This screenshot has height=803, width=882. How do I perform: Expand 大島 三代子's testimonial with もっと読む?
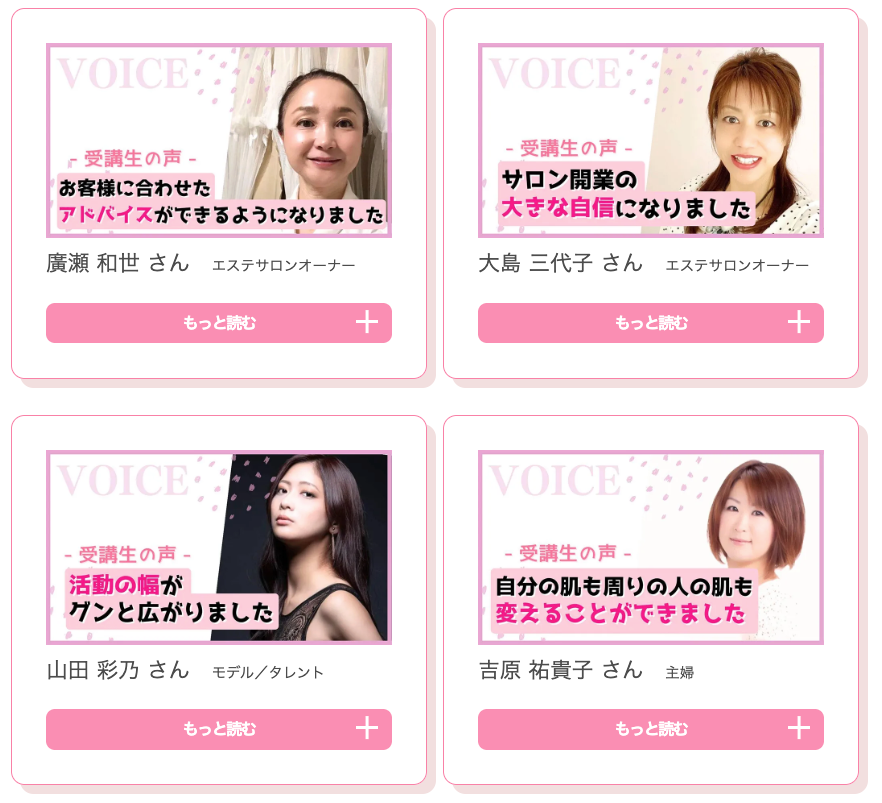pyautogui.click(x=650, y=323)
